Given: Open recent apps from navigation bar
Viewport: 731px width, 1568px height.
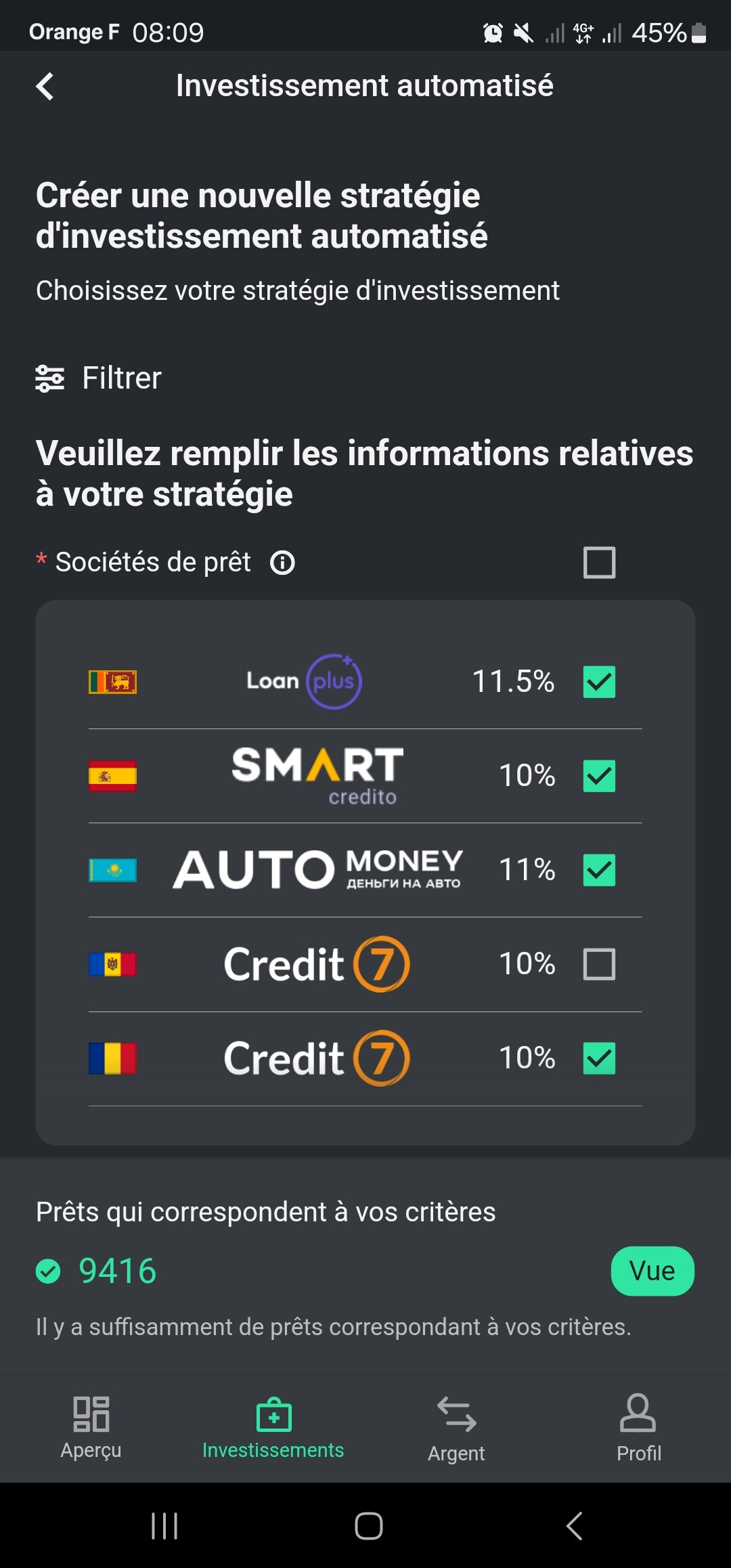Looking at the screenshot, I should pos(164,1526).
